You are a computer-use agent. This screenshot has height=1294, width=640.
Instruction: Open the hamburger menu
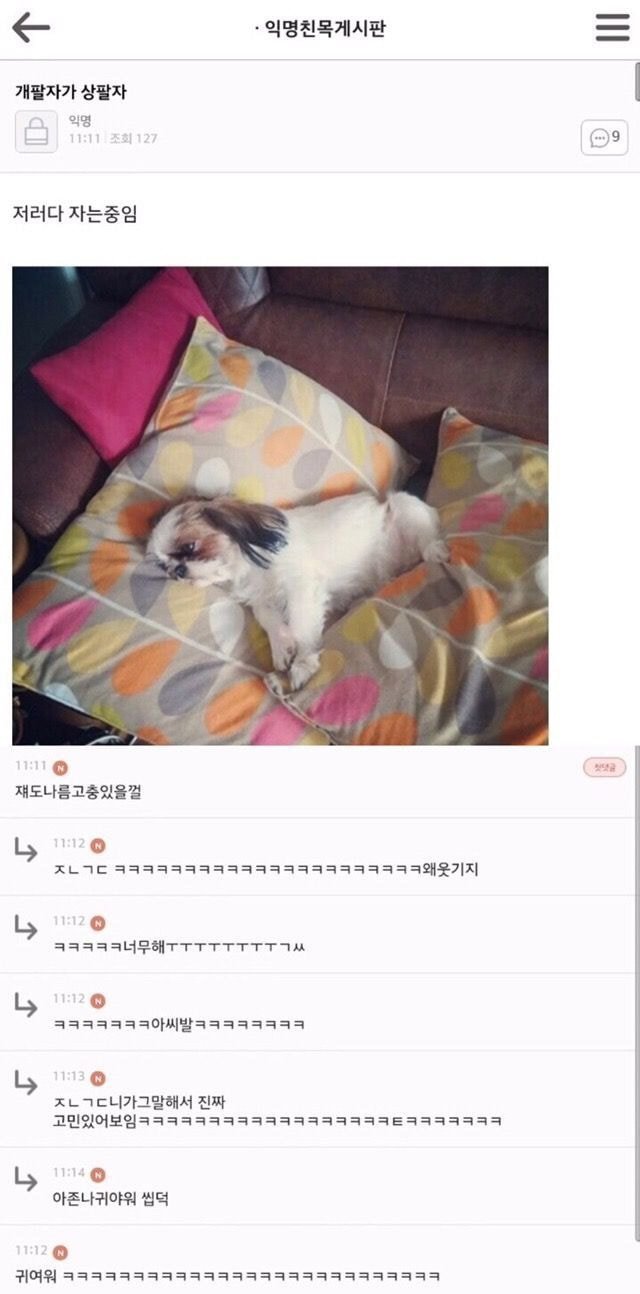[612, 28]
